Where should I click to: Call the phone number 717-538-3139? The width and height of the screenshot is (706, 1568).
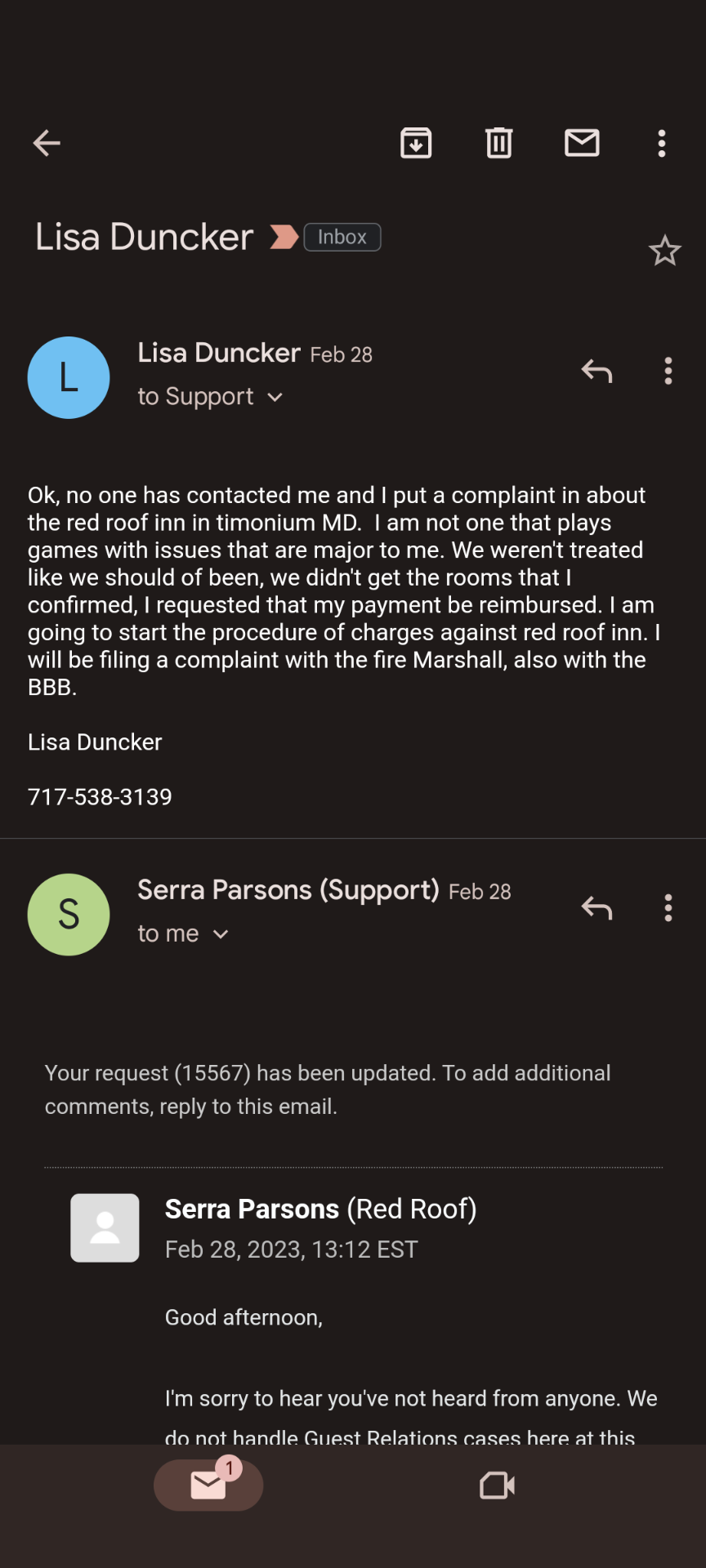click(99, 796)
